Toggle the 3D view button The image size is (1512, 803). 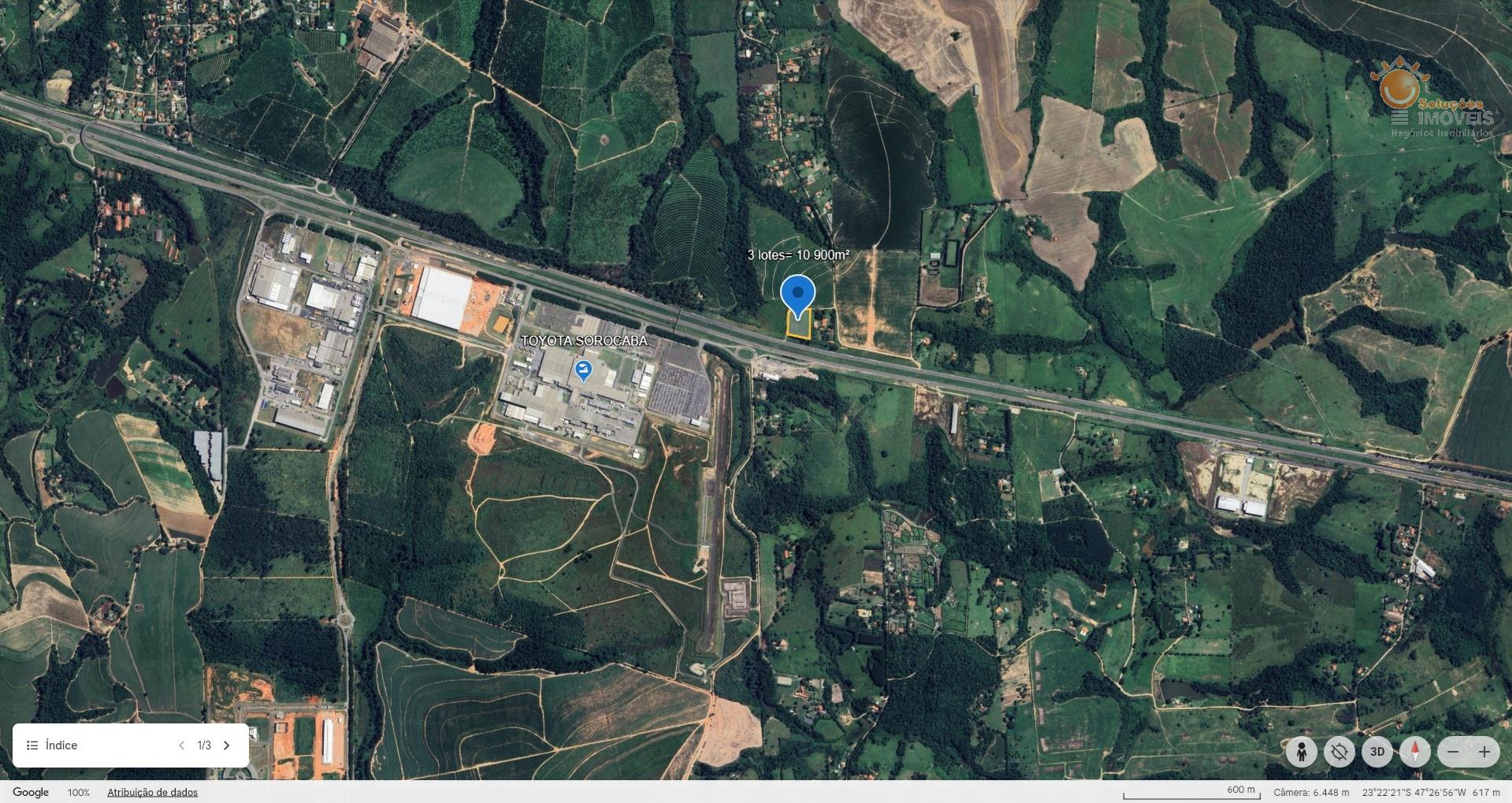[1377, 752]
